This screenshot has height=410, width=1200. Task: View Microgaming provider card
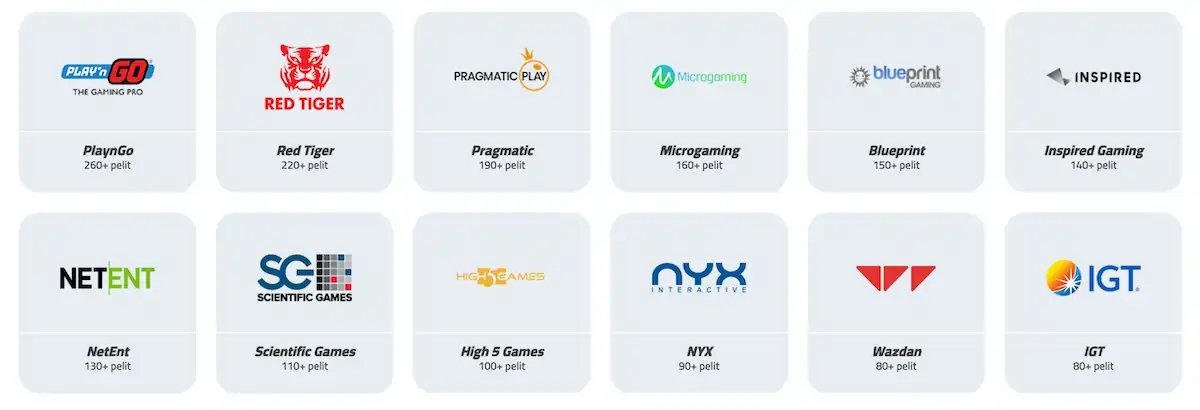point(699,102)
